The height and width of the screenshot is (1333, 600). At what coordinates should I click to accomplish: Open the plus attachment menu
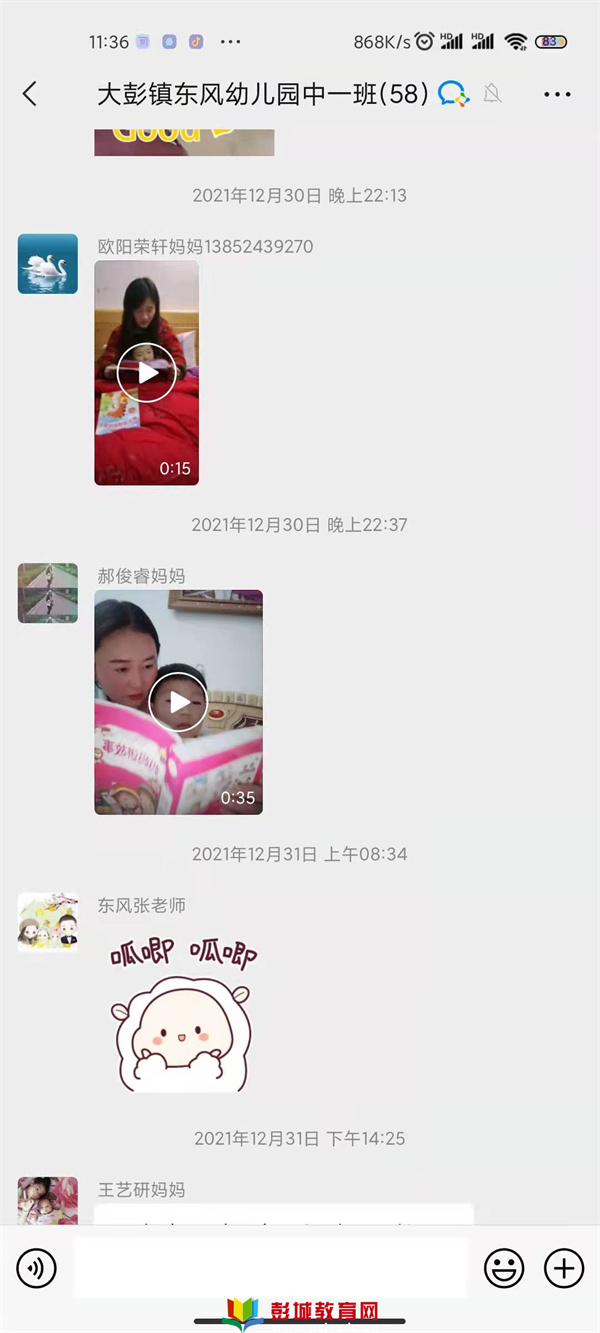tap(564, 1269)
